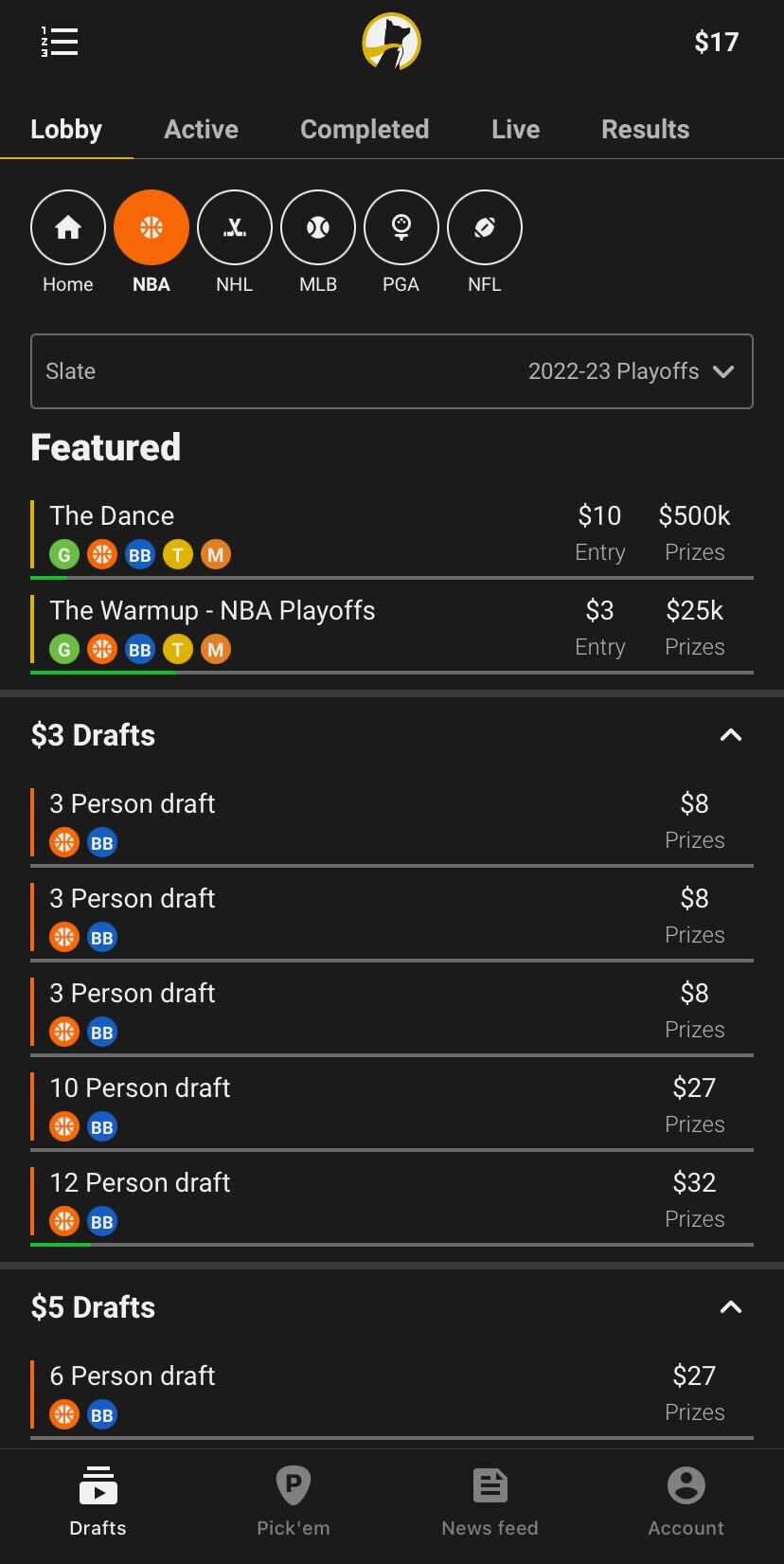Switch to the Completed tab
784x1564 pixels.
[365, 129]
